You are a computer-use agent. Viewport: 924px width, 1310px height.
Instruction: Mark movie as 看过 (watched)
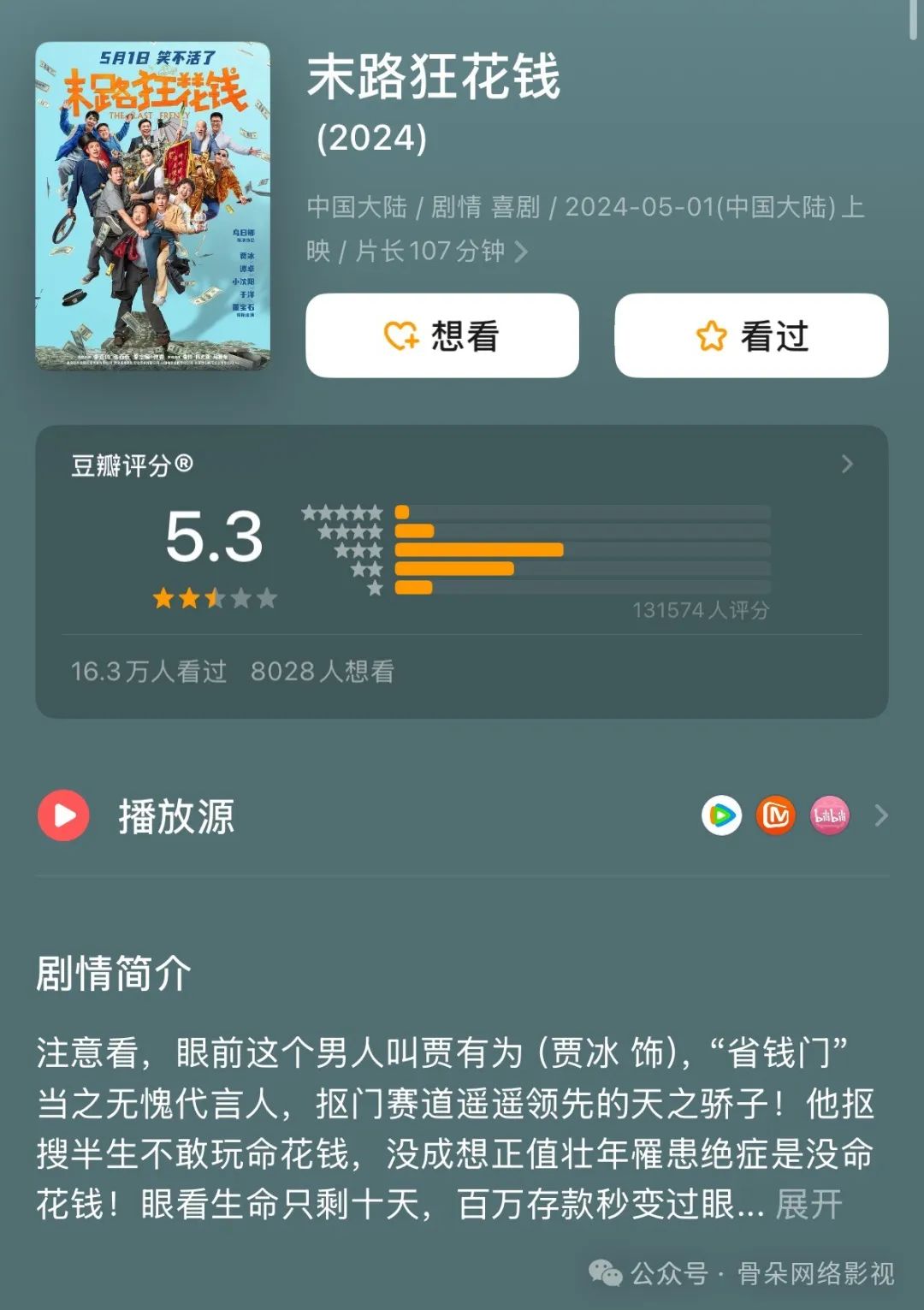coord(751,335)
